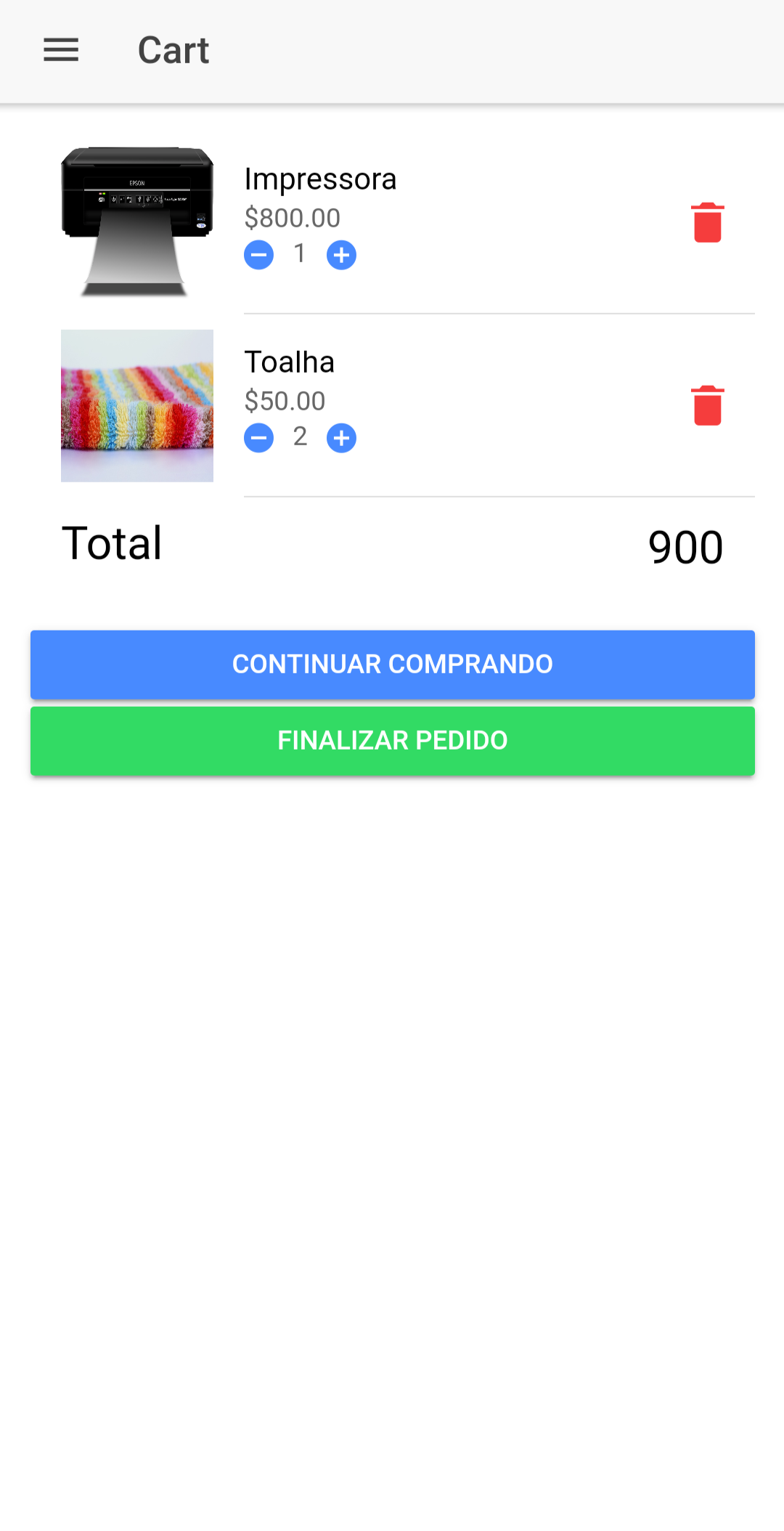This screenshot has height=1531, width=784.
Task: Click the Cart title in the header
Action: pyautogui.click(x=173, y=49)
